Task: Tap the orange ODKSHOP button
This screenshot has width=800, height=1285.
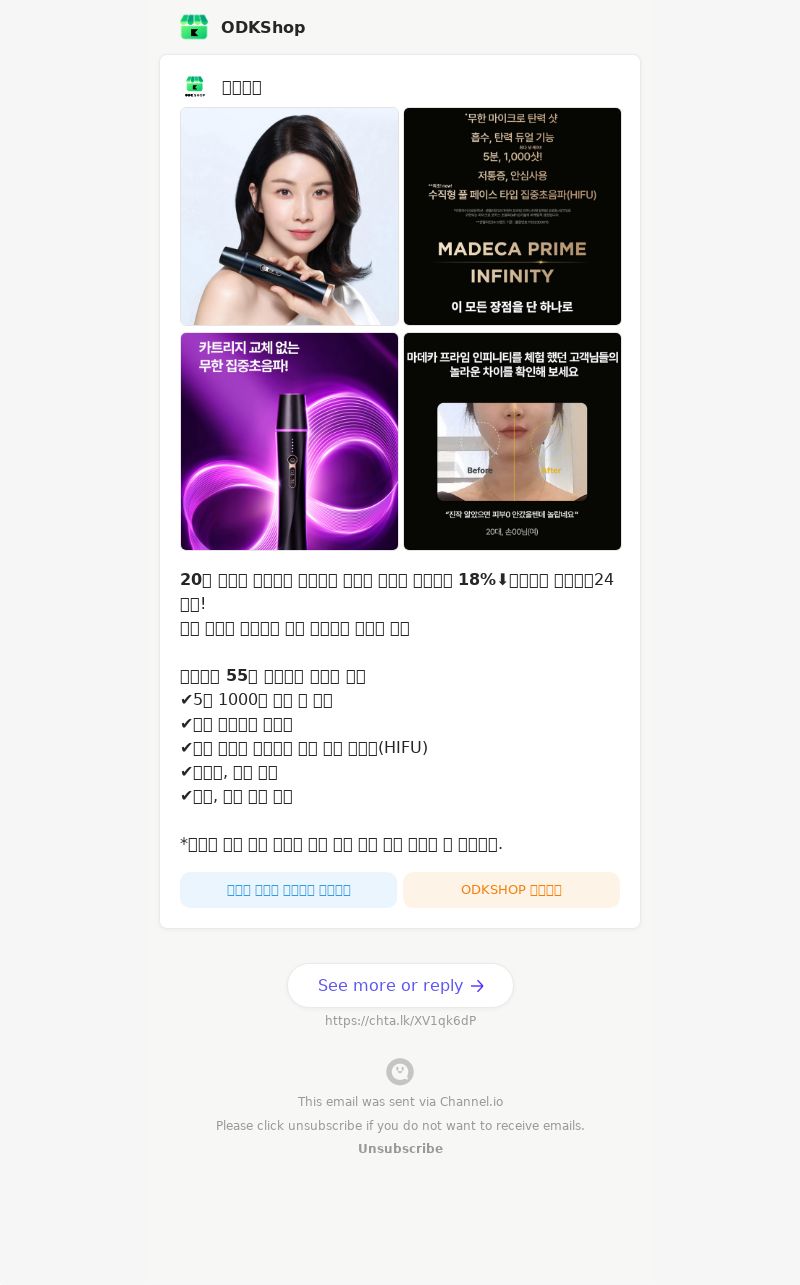Action: [x=511, y=890]
